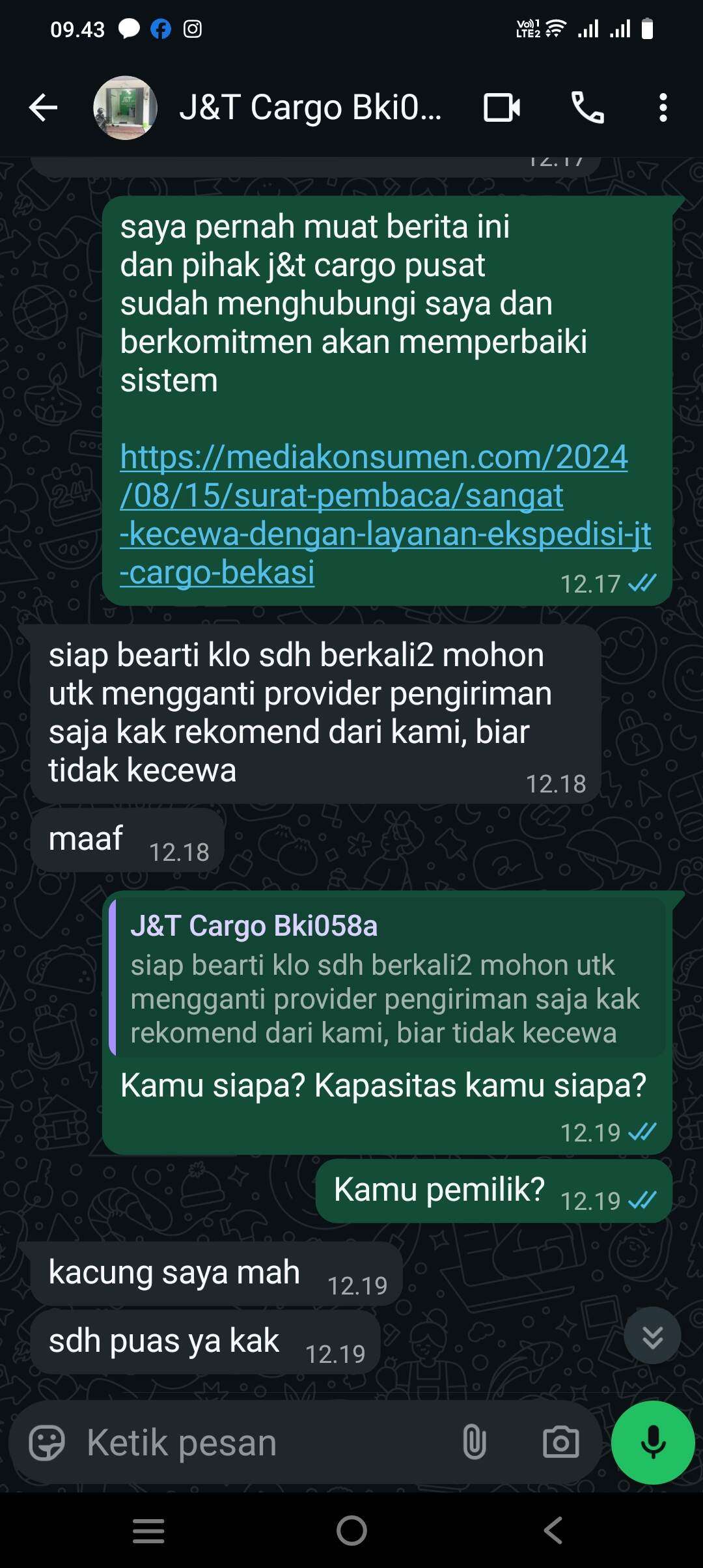Go back to the chat list
The width and height of the screenshot is (703, 1568).
pos(44,107)
